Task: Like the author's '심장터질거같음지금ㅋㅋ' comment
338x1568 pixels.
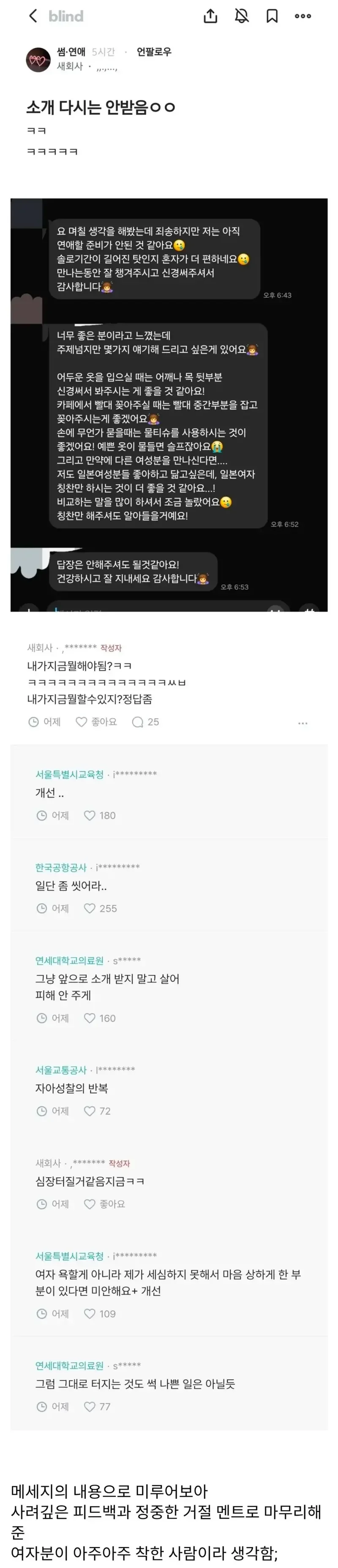Action: coord(104,1203)
